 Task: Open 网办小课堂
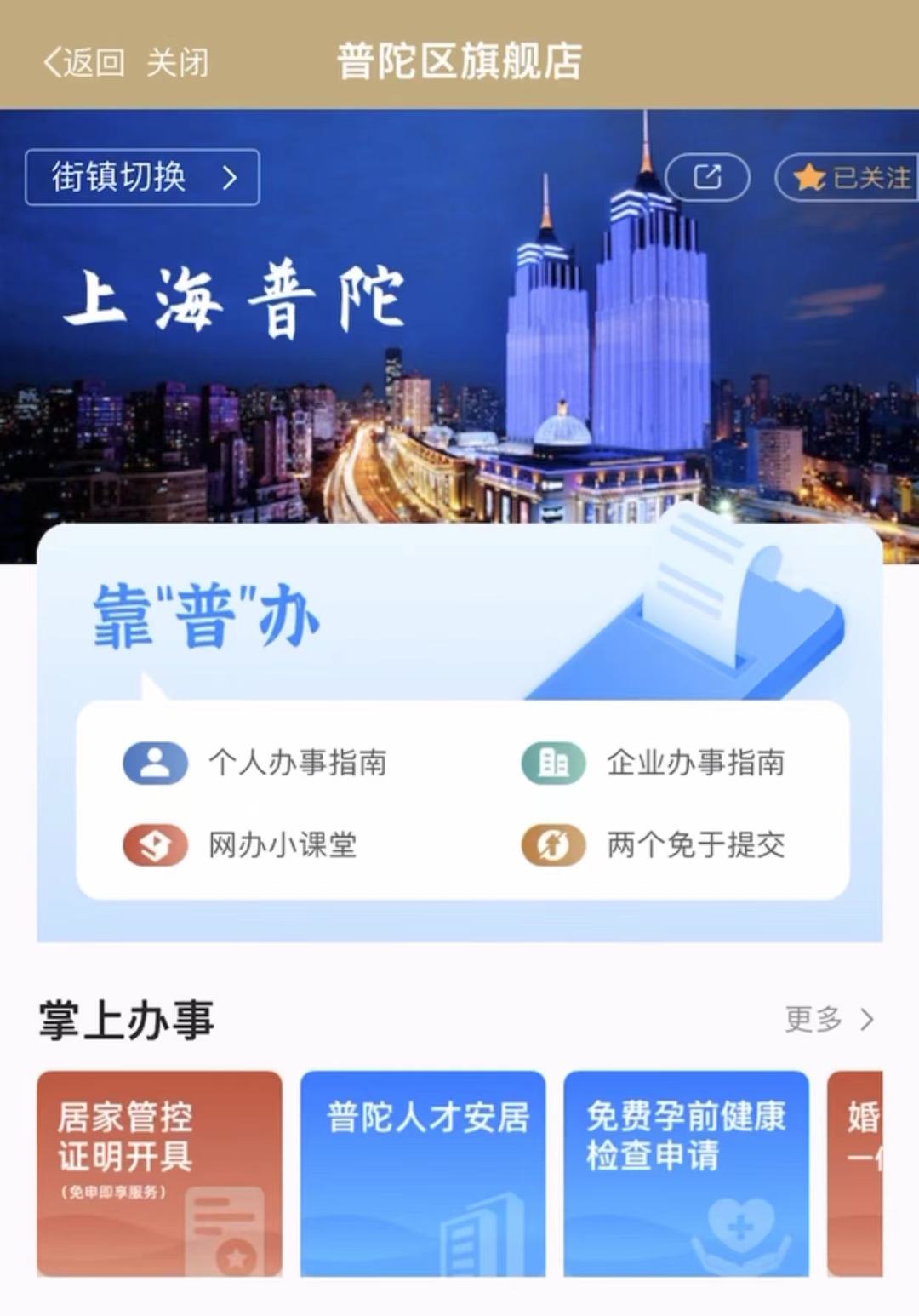click(x=241, y=845)
